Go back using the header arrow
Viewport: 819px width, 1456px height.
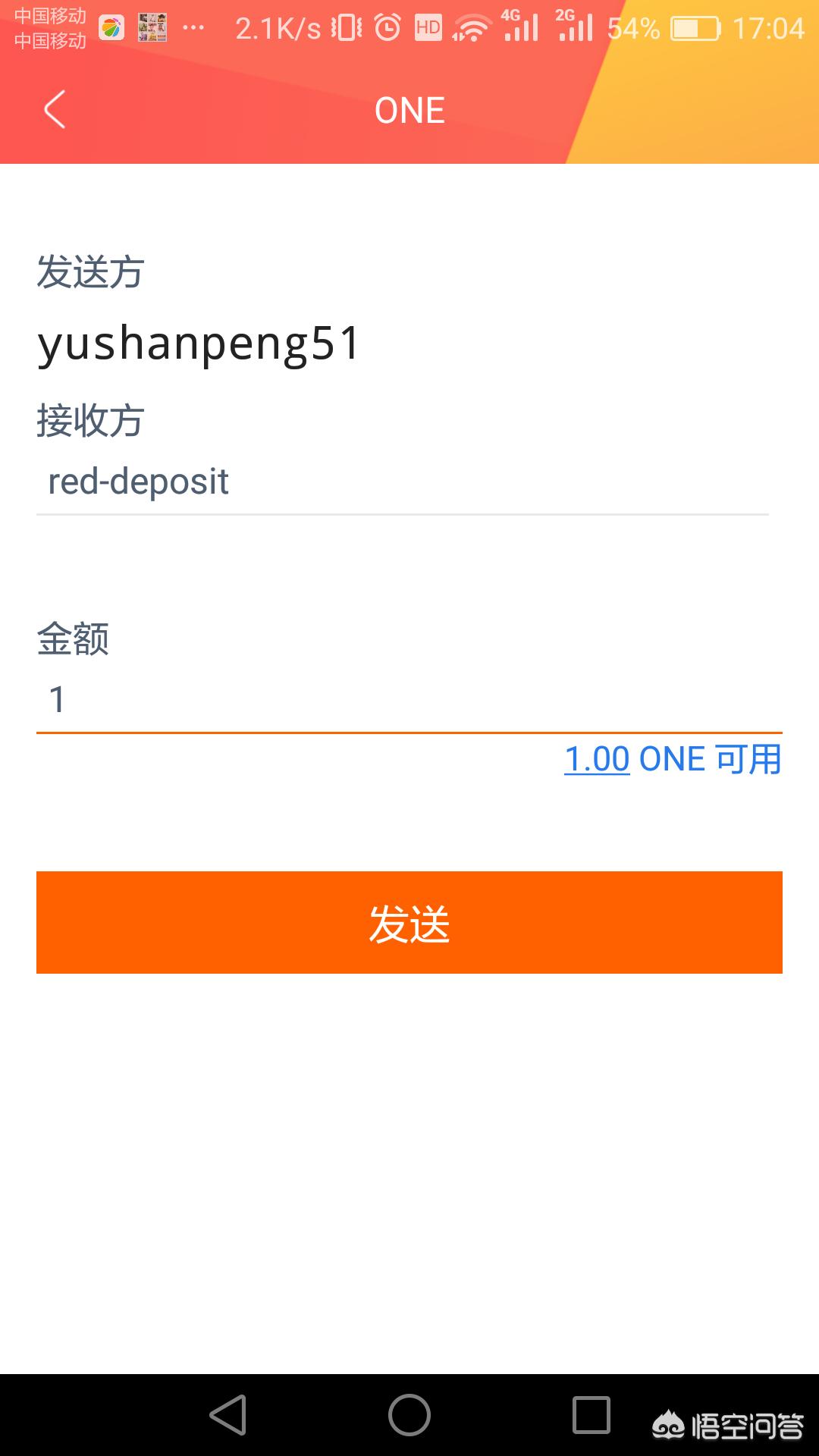pyautogui.click(x=55, y=110)
